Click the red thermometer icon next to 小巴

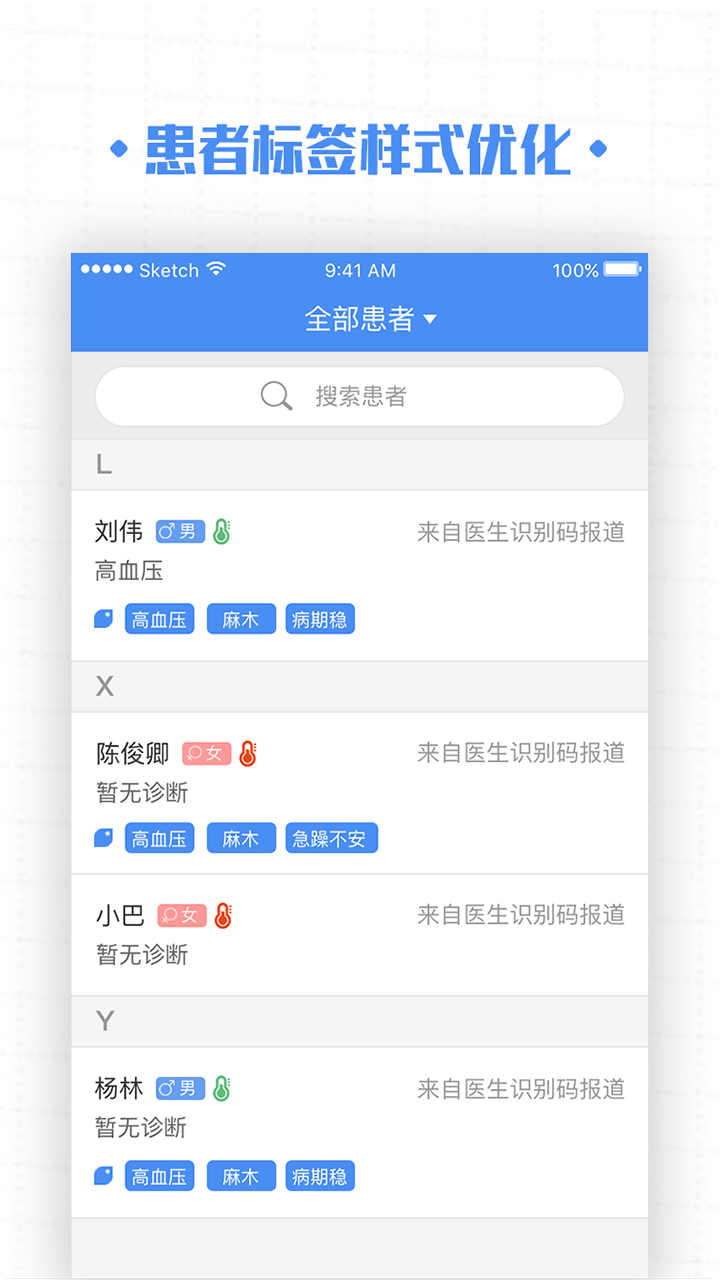223,915
